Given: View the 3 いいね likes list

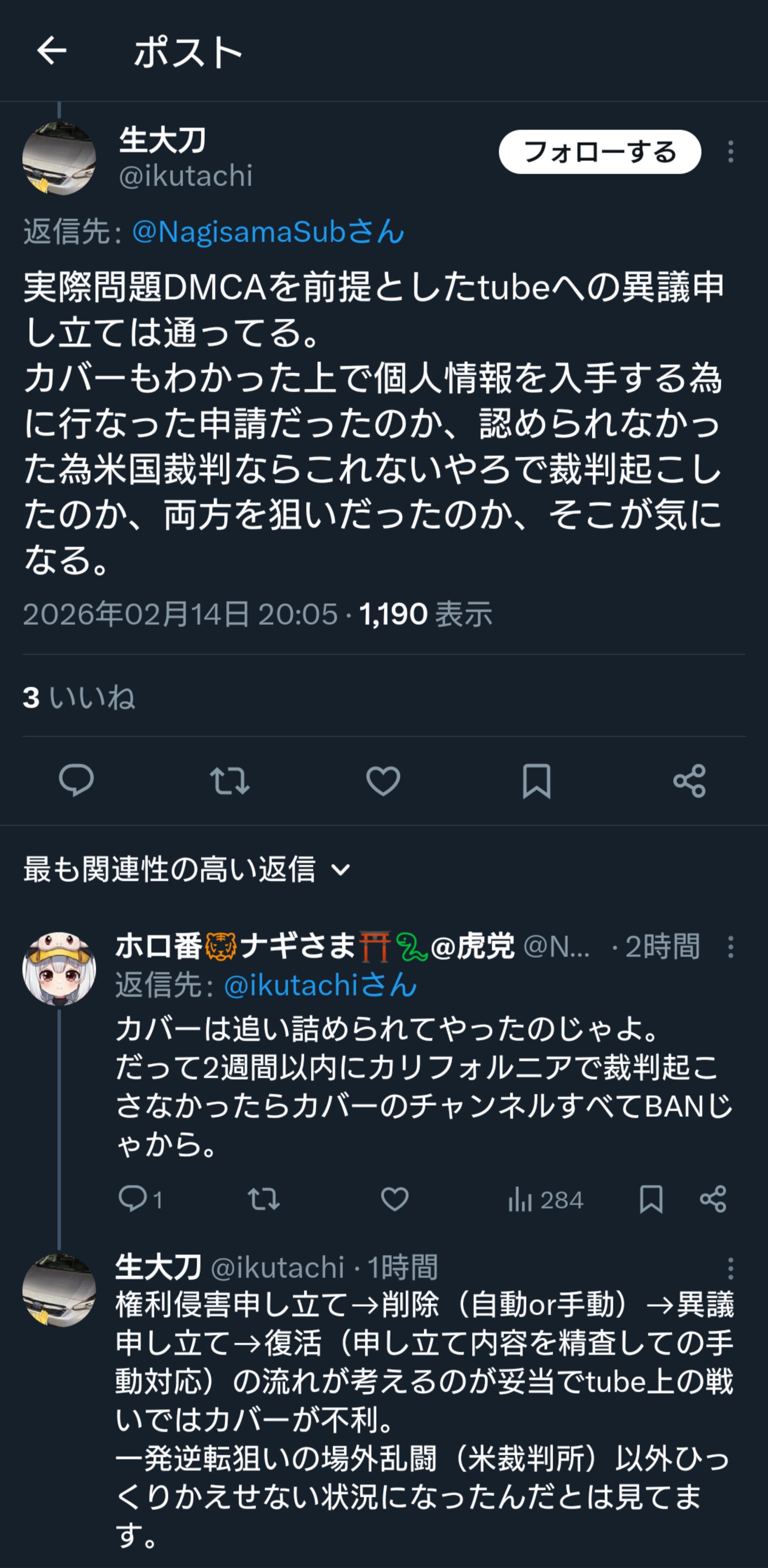Looking at the screenshot, I should pyautogui.click(x=79, y=697).
